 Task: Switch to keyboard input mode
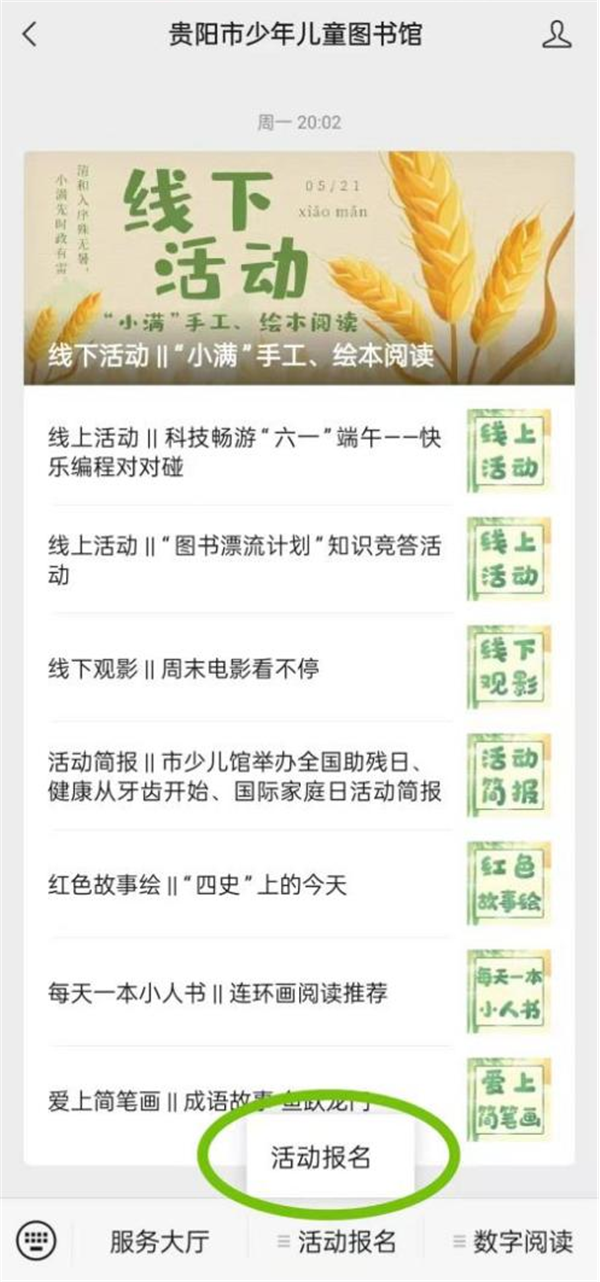(37, 1242)
